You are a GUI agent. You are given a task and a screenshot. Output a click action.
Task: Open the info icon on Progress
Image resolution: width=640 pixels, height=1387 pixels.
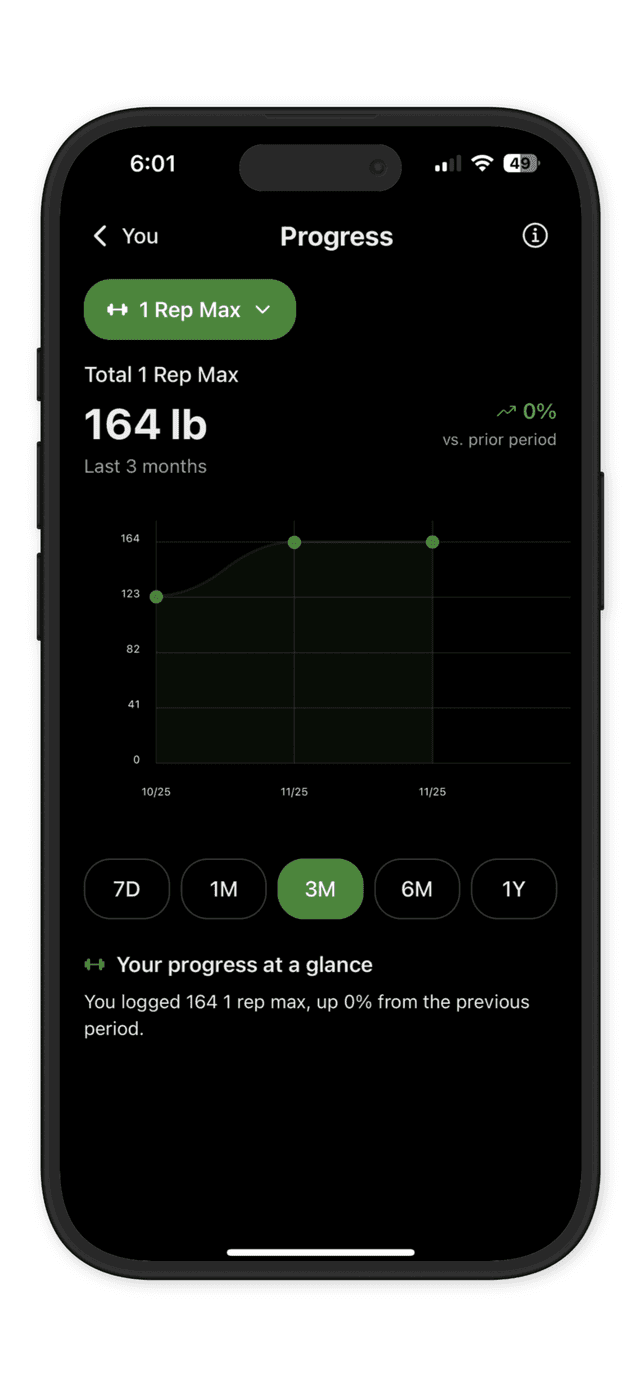tap(535, 236)
